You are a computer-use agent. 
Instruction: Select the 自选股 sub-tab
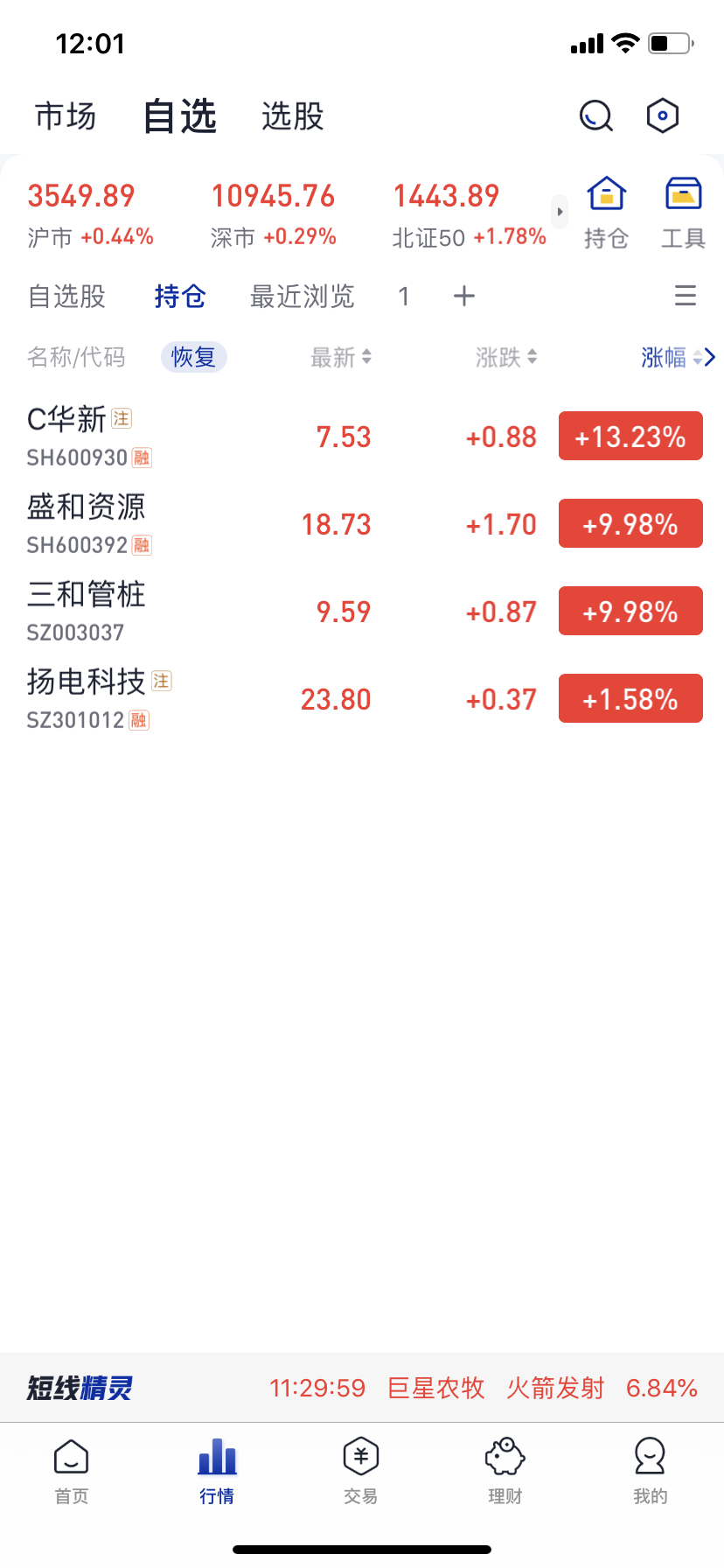coord(66,297)
